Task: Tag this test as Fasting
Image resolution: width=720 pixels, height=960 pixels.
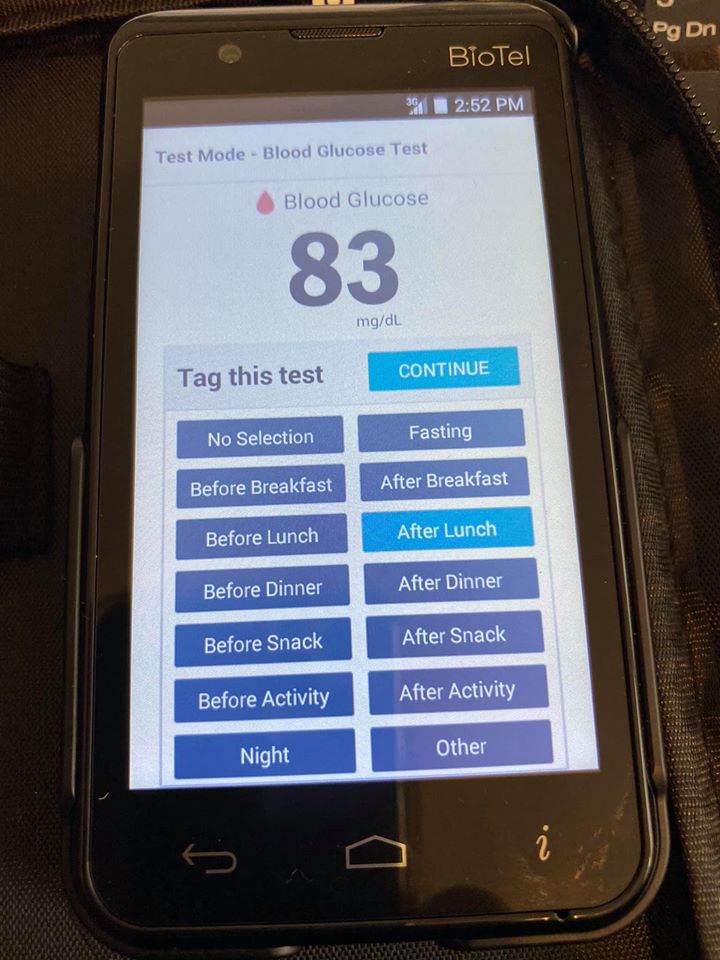Action: pos(440,432)
